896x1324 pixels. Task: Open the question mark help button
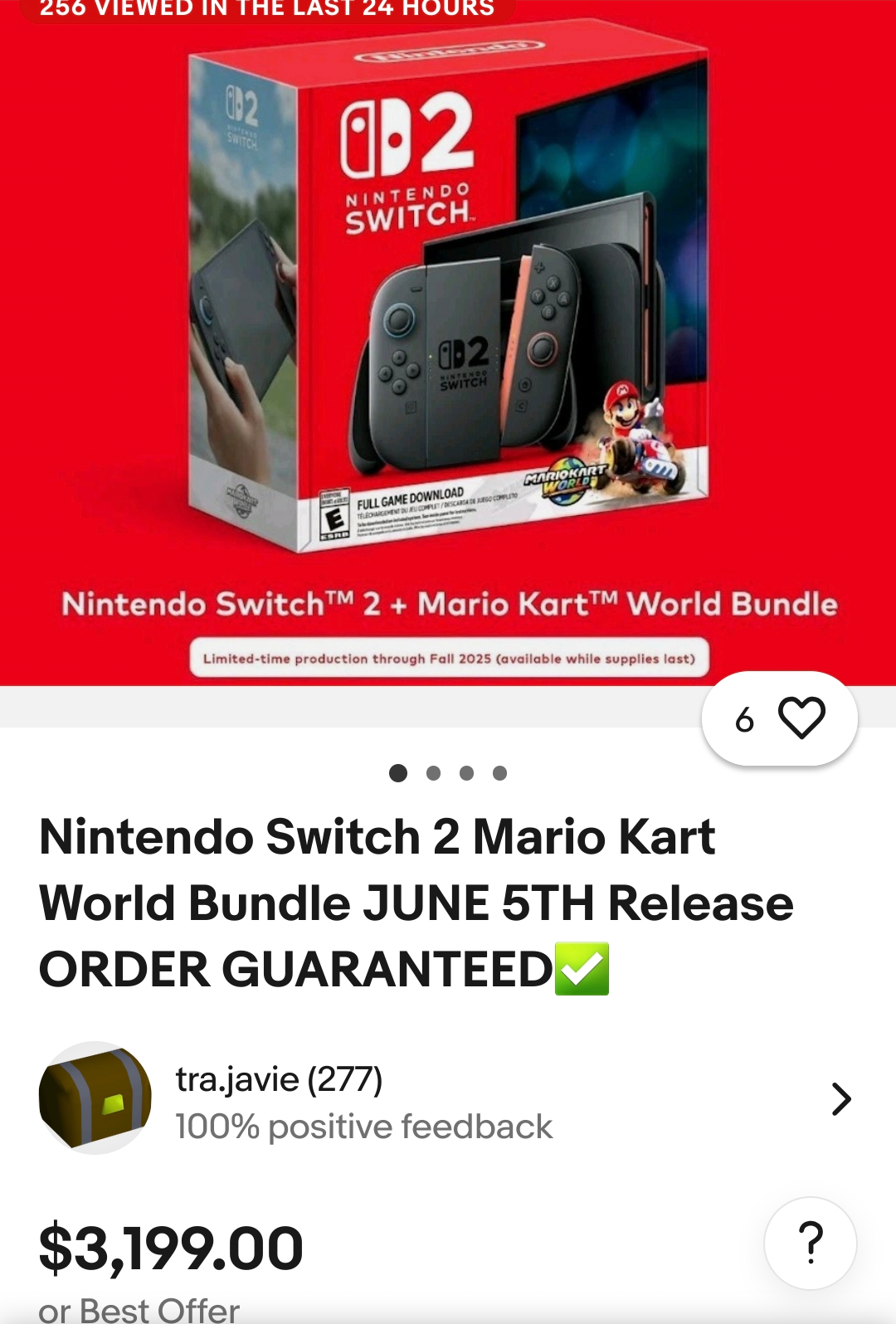click(x=810, y=1243)
